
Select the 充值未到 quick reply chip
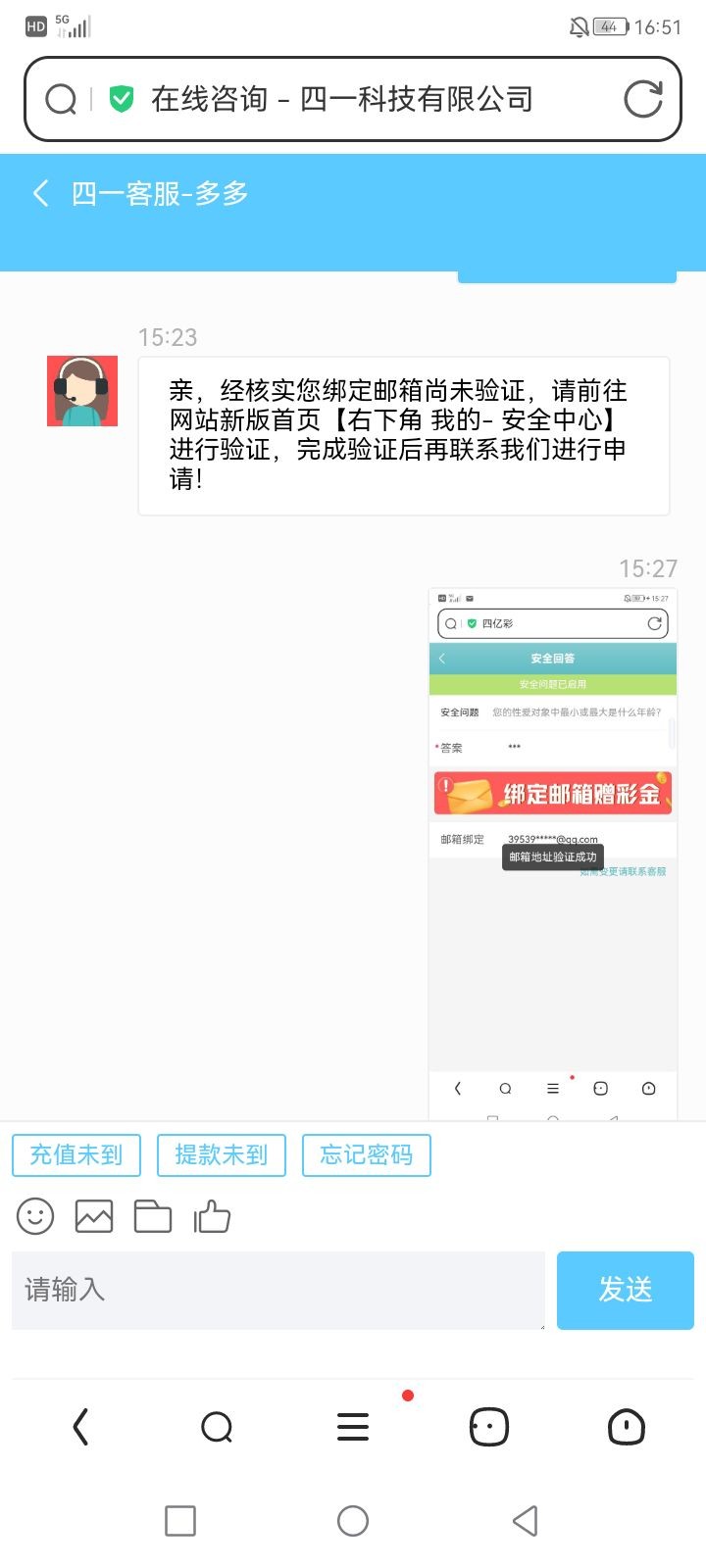point(76,1155)
